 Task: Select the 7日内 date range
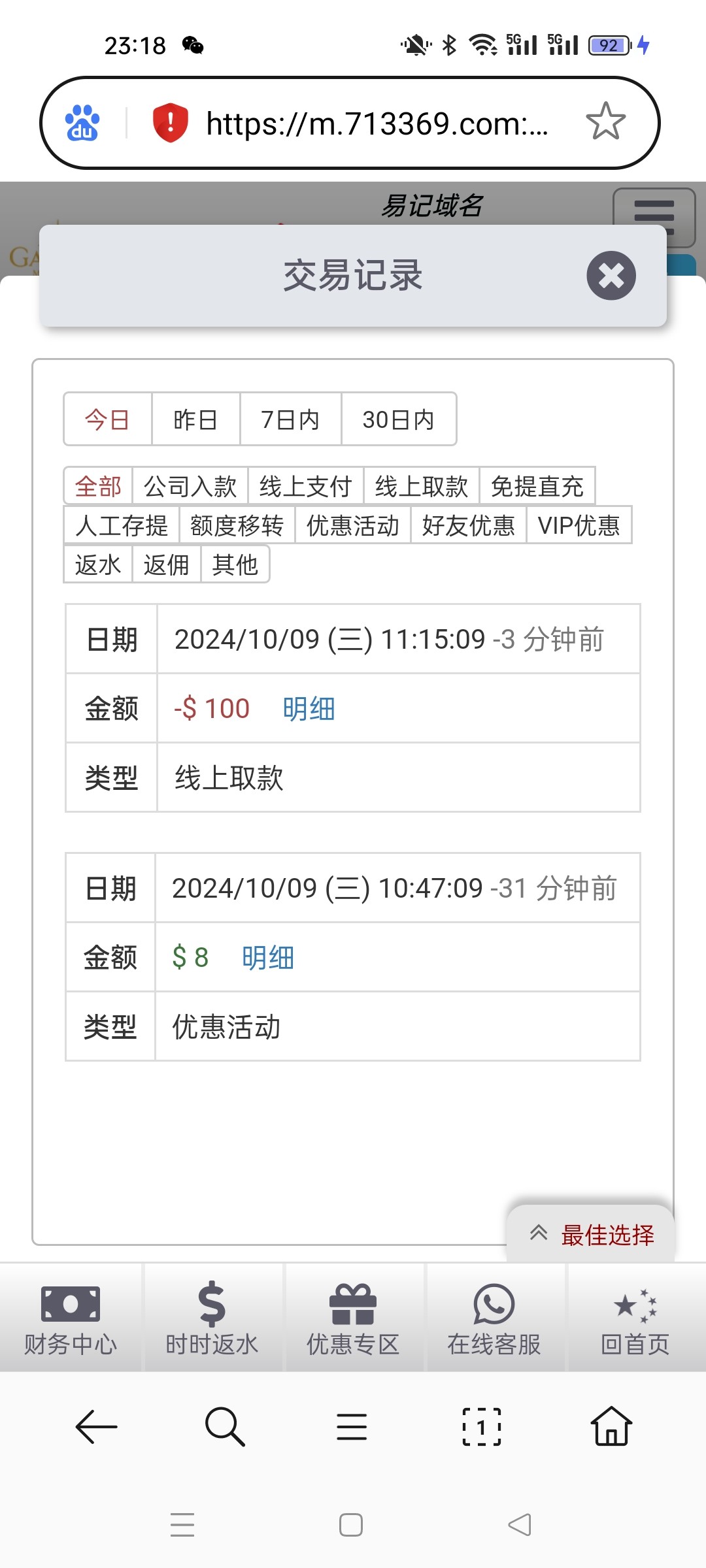[x=290, y=419]
